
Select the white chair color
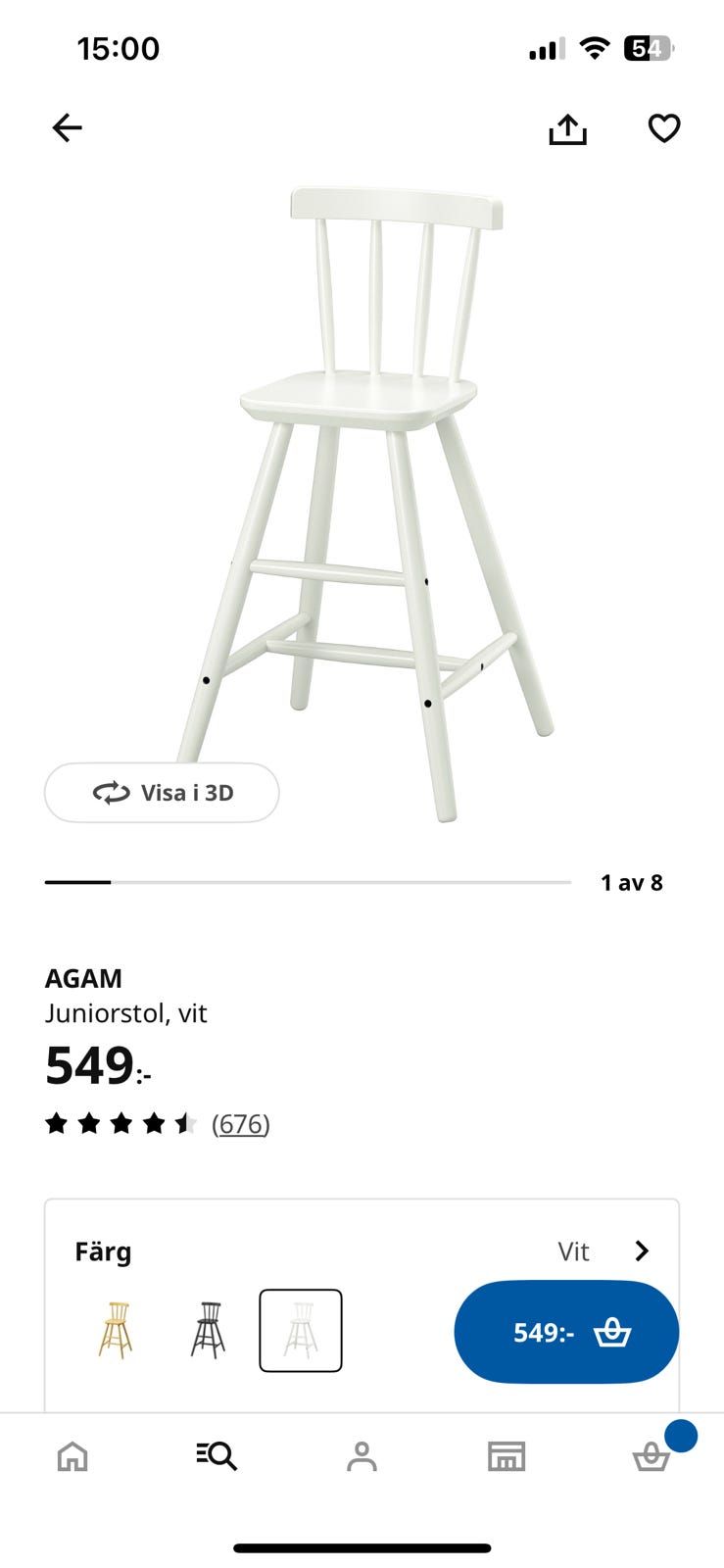click(x=301, y=1330)
